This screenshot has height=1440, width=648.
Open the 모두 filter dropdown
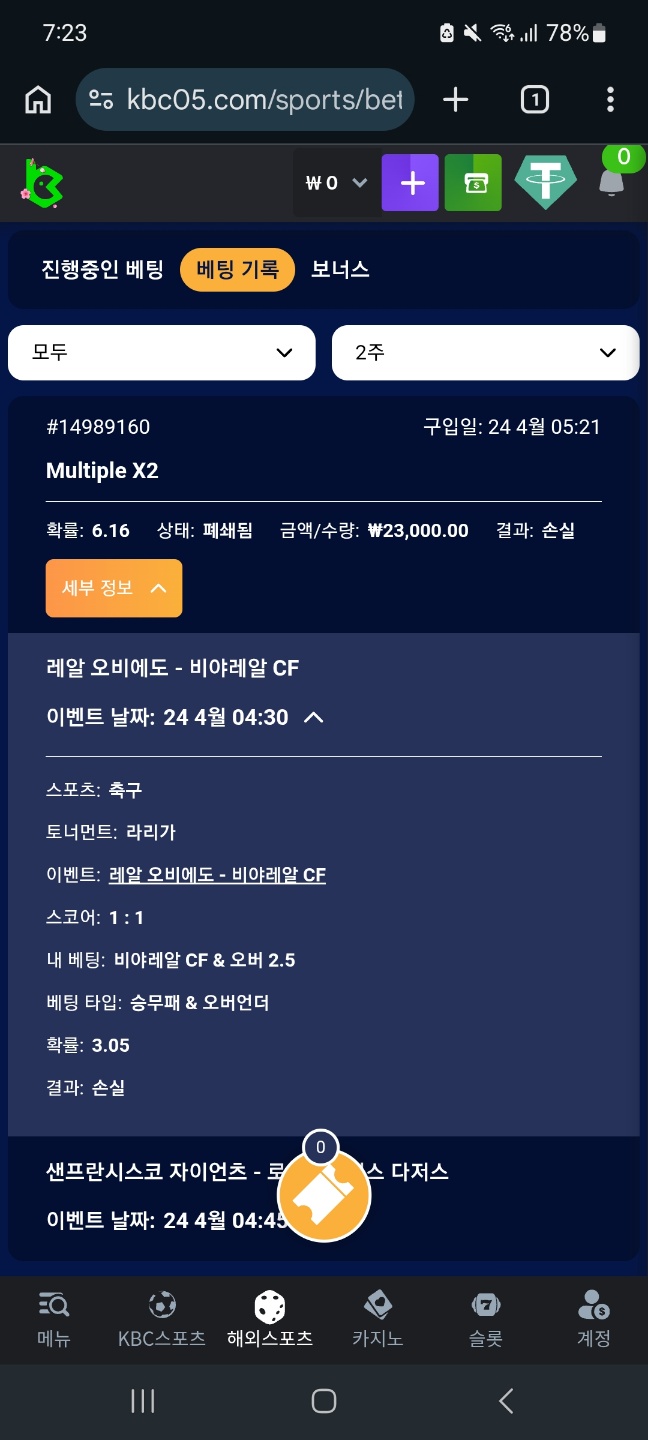point(162,353)
